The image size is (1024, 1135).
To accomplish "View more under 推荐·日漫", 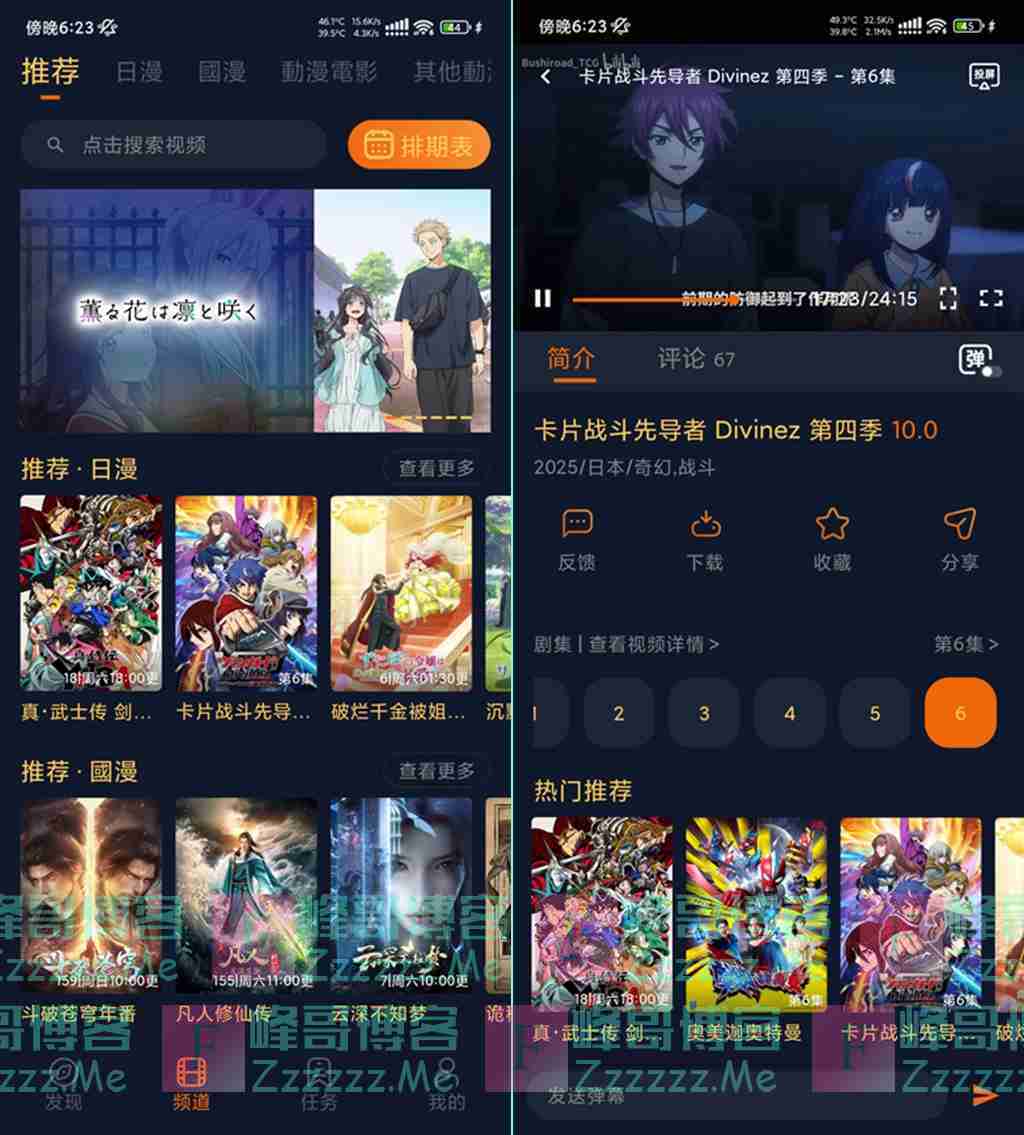I will [x=436, y=468].
